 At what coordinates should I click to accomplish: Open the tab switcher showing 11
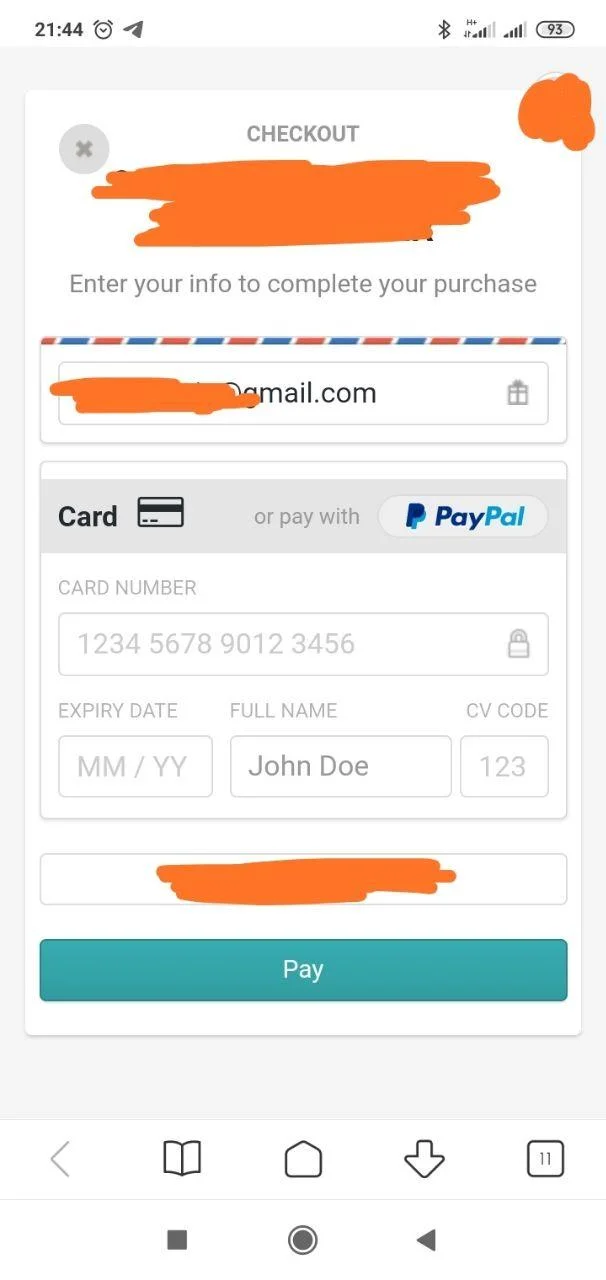click(x=545, y=1159)
